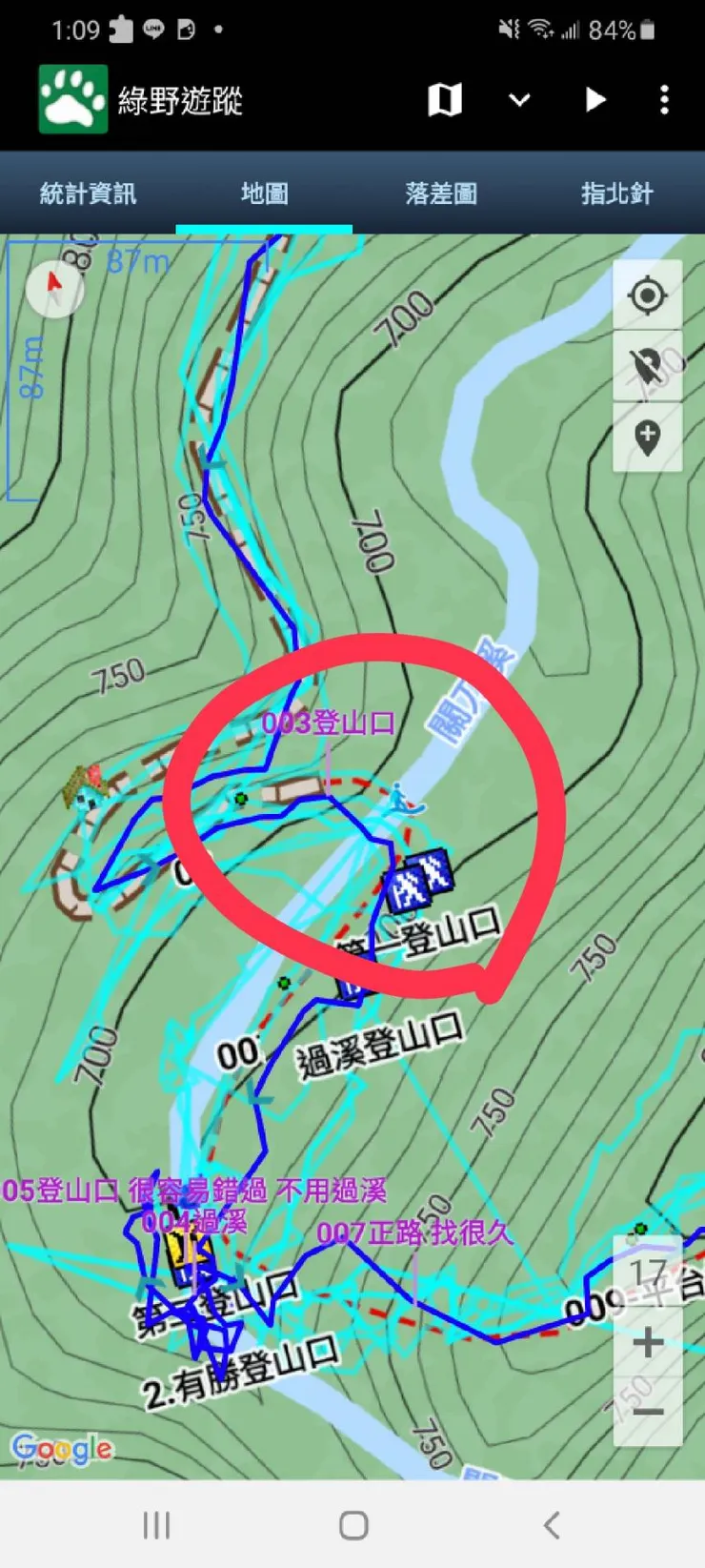Screen dimensions: 705x1568
Task: Open the overflow menu
Action: tap(664, 100)
